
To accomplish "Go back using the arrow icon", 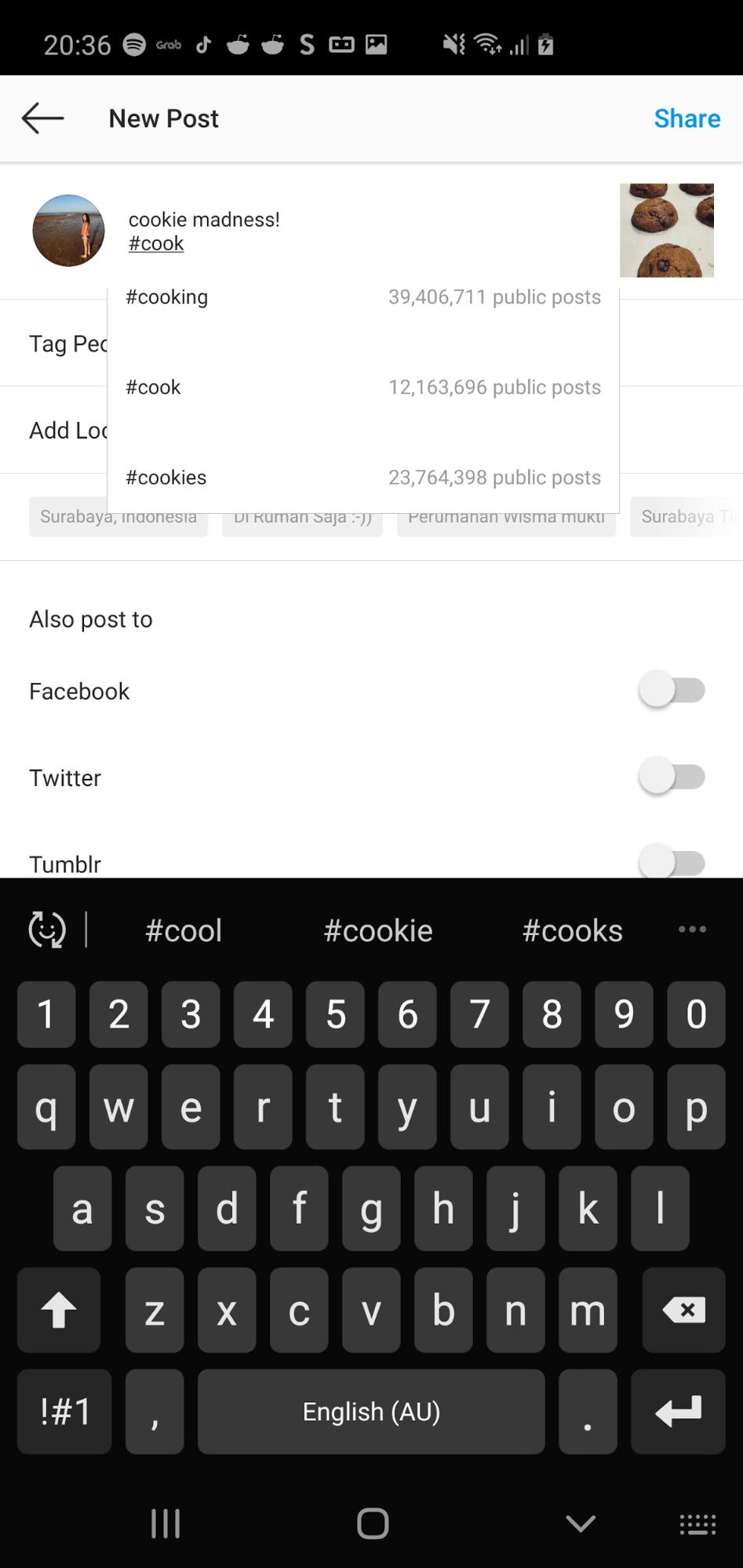I will click(x=42, y=118).
